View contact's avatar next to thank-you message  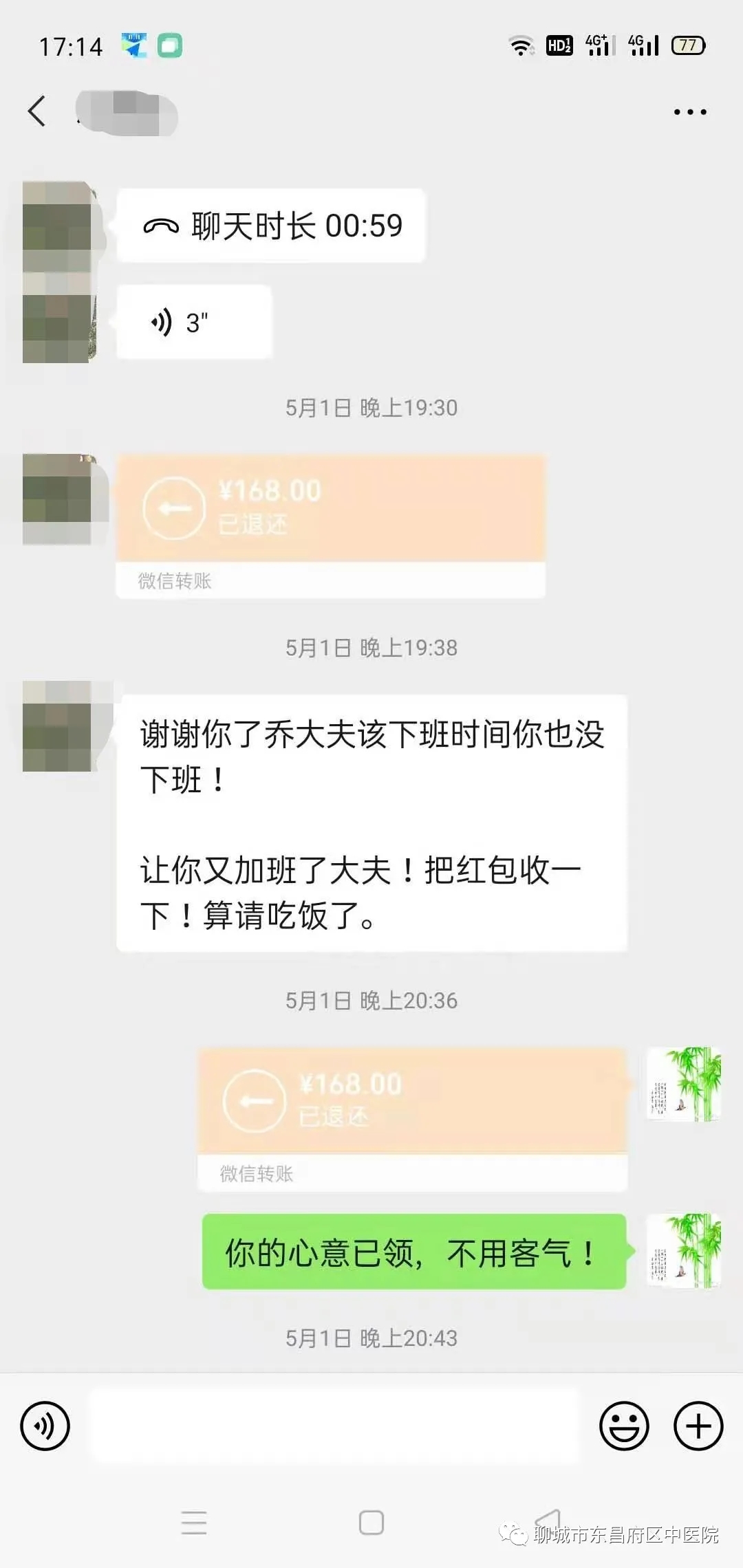point(58,726)
